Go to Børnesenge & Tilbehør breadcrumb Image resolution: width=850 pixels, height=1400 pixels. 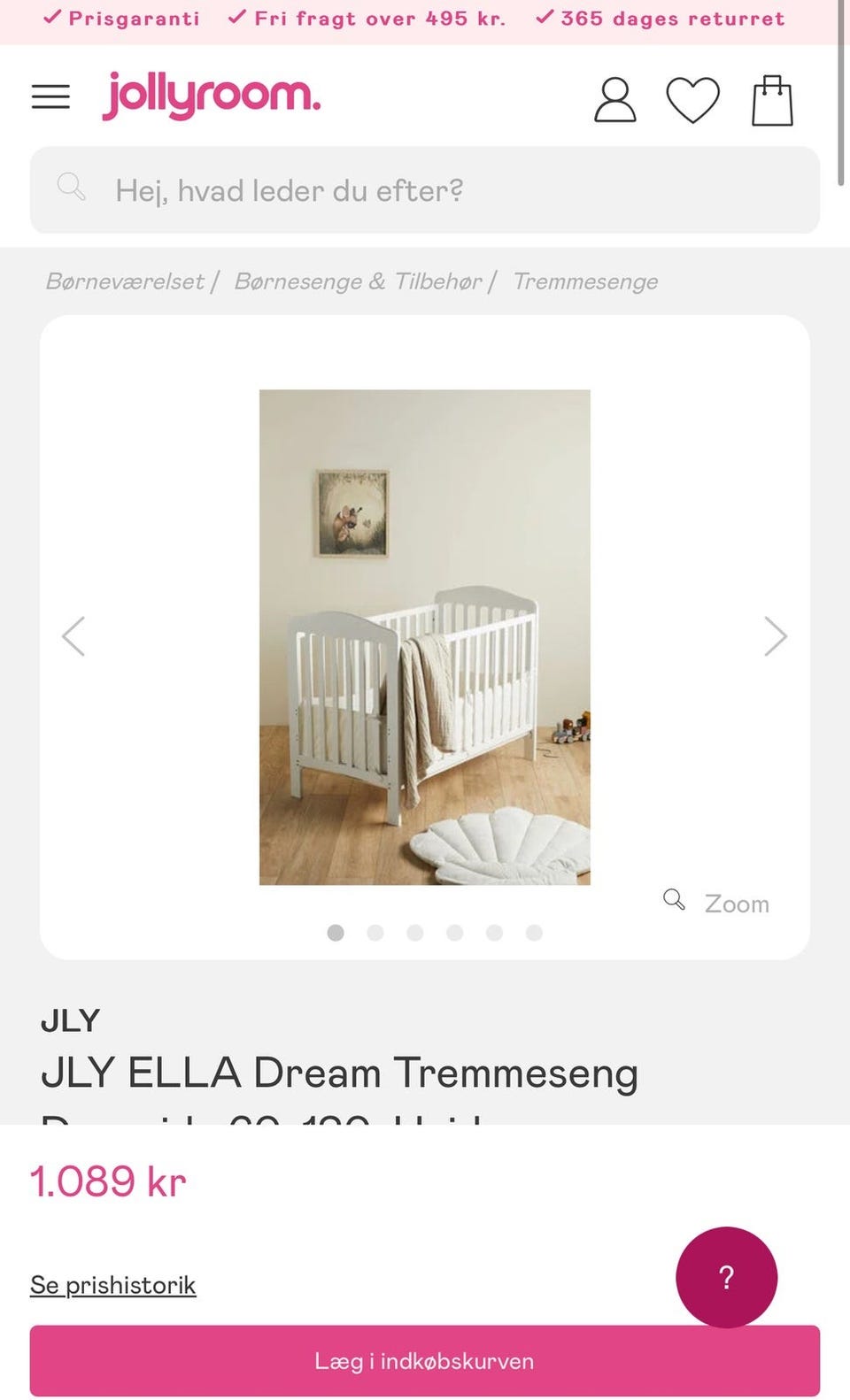point(358,281)
